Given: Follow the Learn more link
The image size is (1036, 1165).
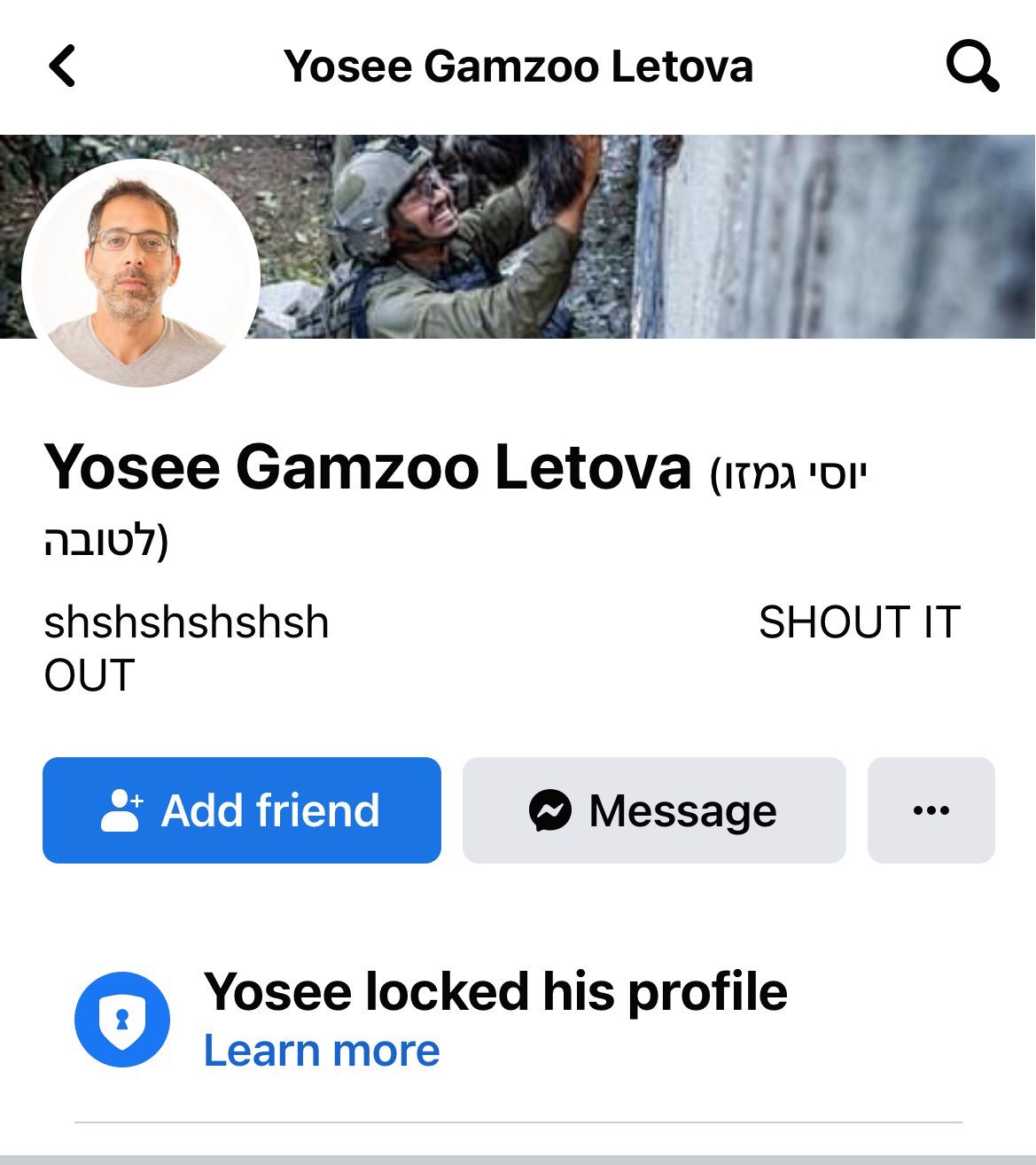Looking at the screenshot, I should (322, 1051).
